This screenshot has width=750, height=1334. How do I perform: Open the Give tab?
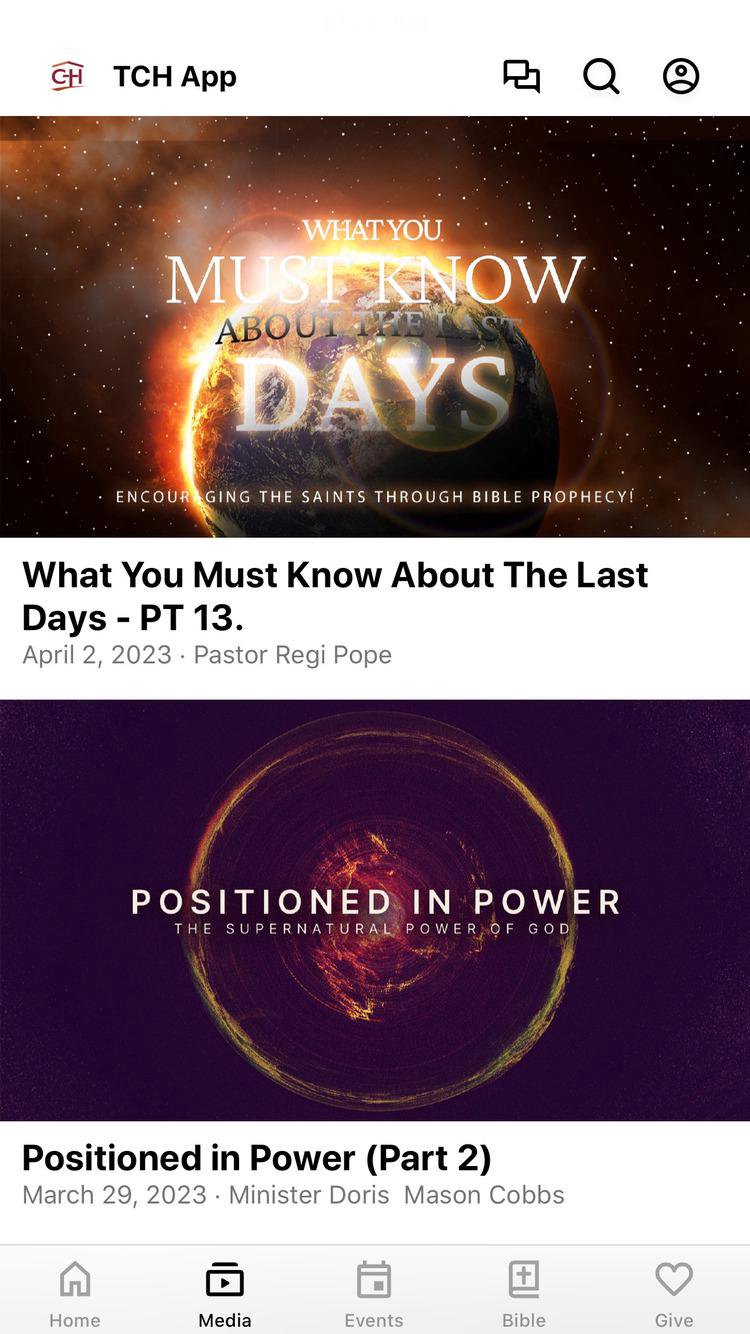(674, 1293)
